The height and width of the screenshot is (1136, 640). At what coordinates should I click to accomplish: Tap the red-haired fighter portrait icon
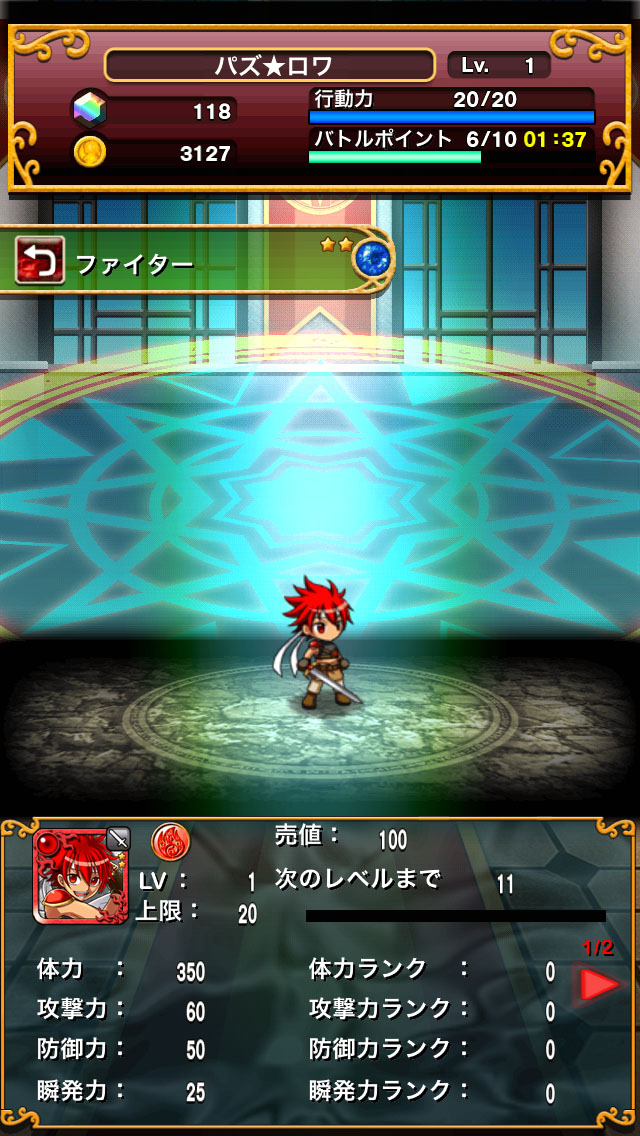(75, 876)
